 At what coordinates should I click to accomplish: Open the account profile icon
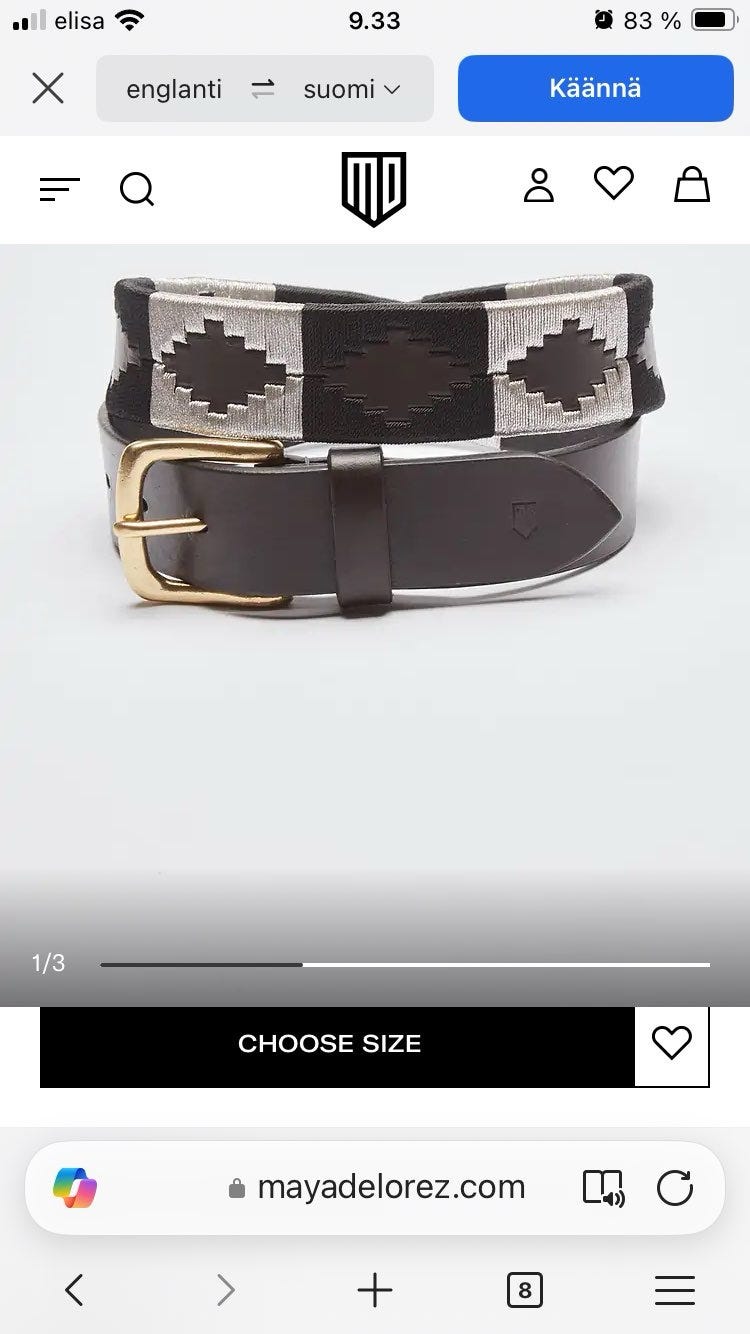[539, 185]
